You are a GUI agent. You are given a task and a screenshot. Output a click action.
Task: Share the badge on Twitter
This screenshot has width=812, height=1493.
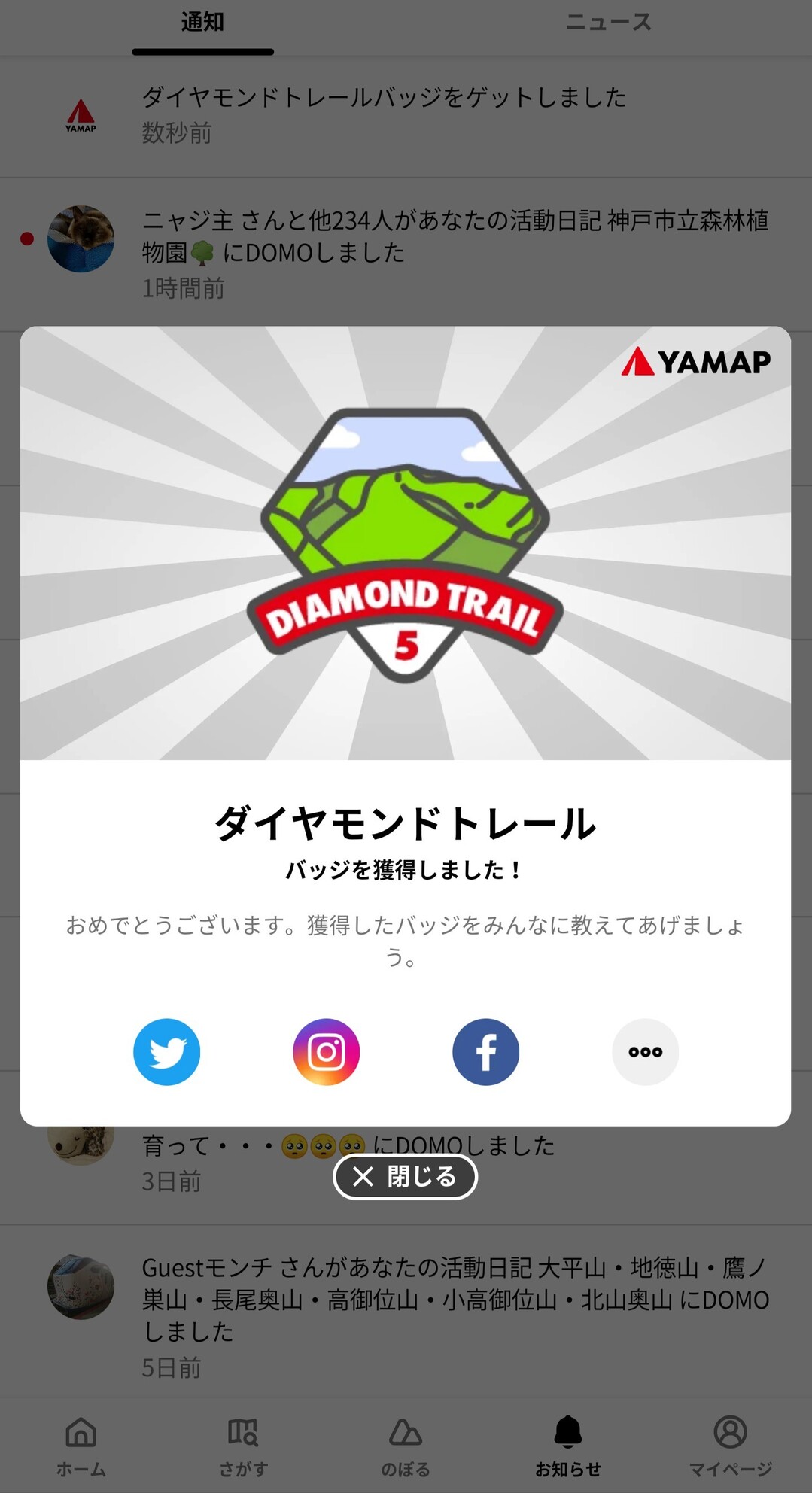coord(166,1051)
